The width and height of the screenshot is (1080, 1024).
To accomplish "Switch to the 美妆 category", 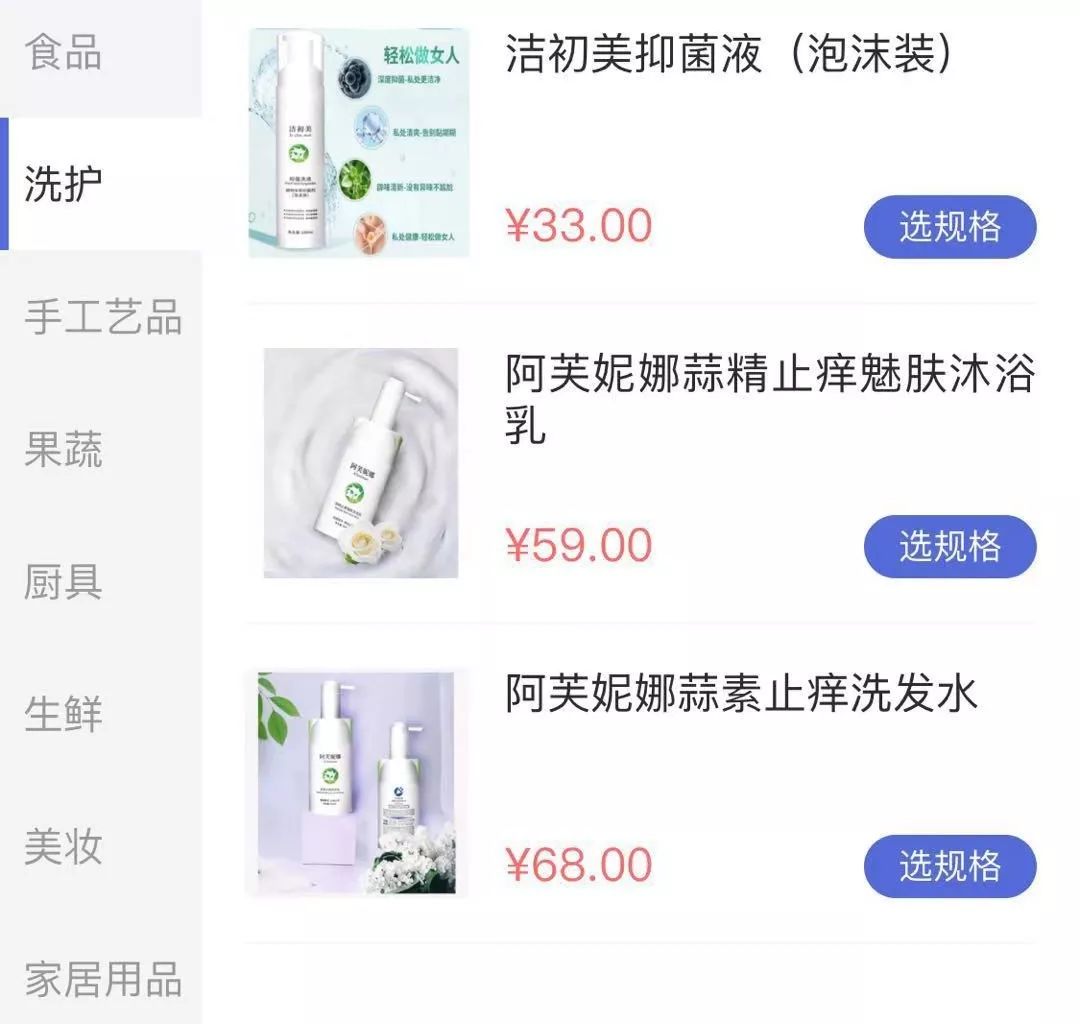I will tap(64, 847).
